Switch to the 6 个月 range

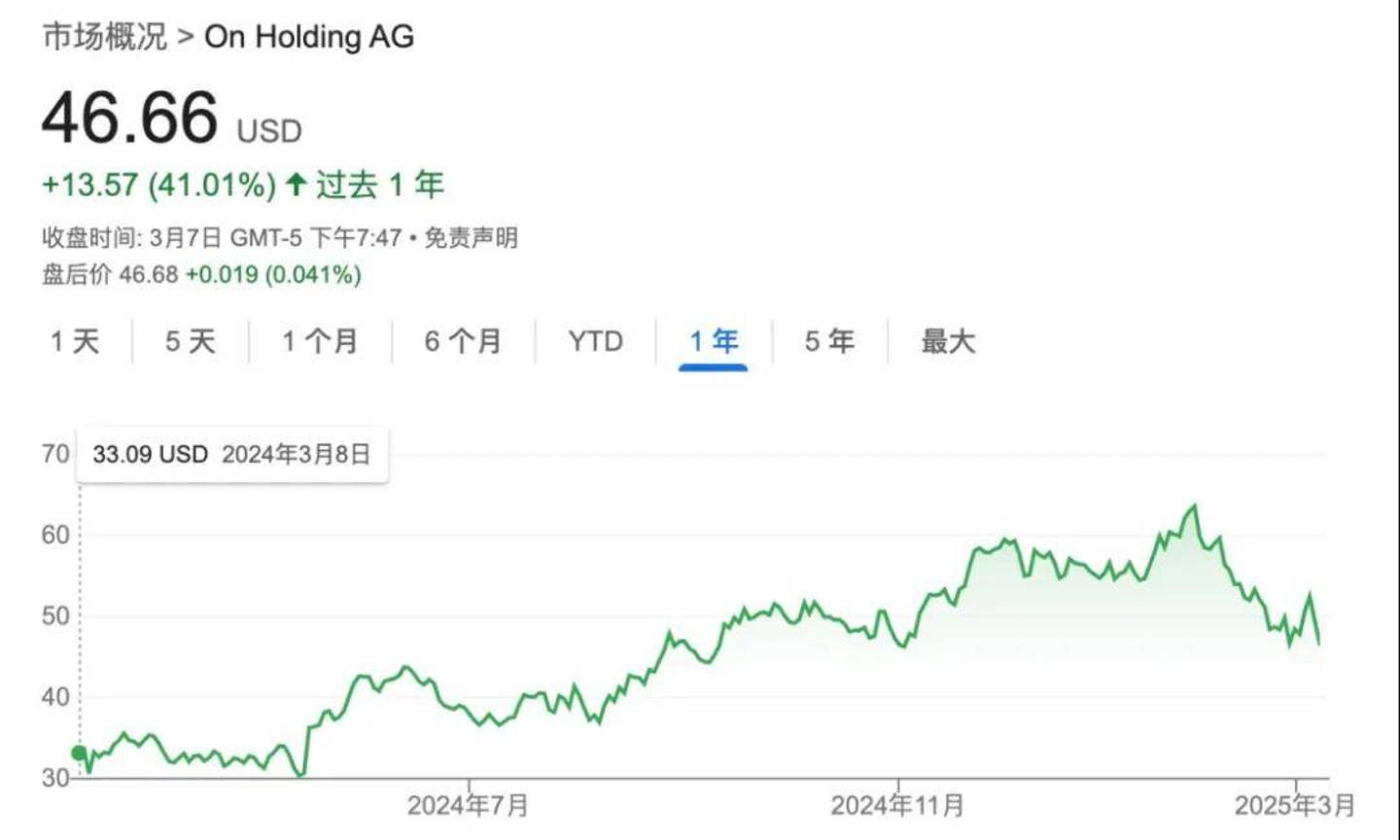463,341
